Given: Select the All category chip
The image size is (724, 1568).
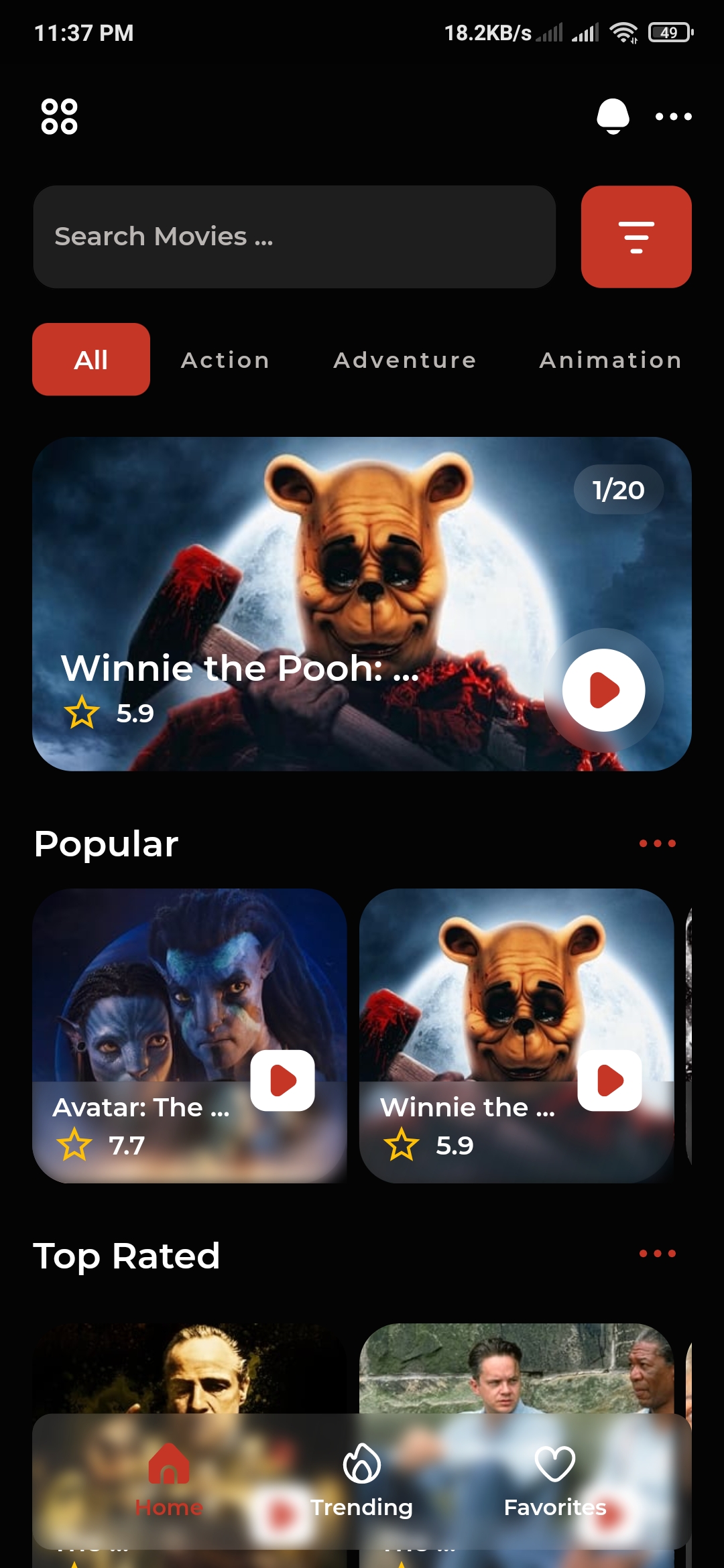Looking at the screenshot, I should coord(91,360).
